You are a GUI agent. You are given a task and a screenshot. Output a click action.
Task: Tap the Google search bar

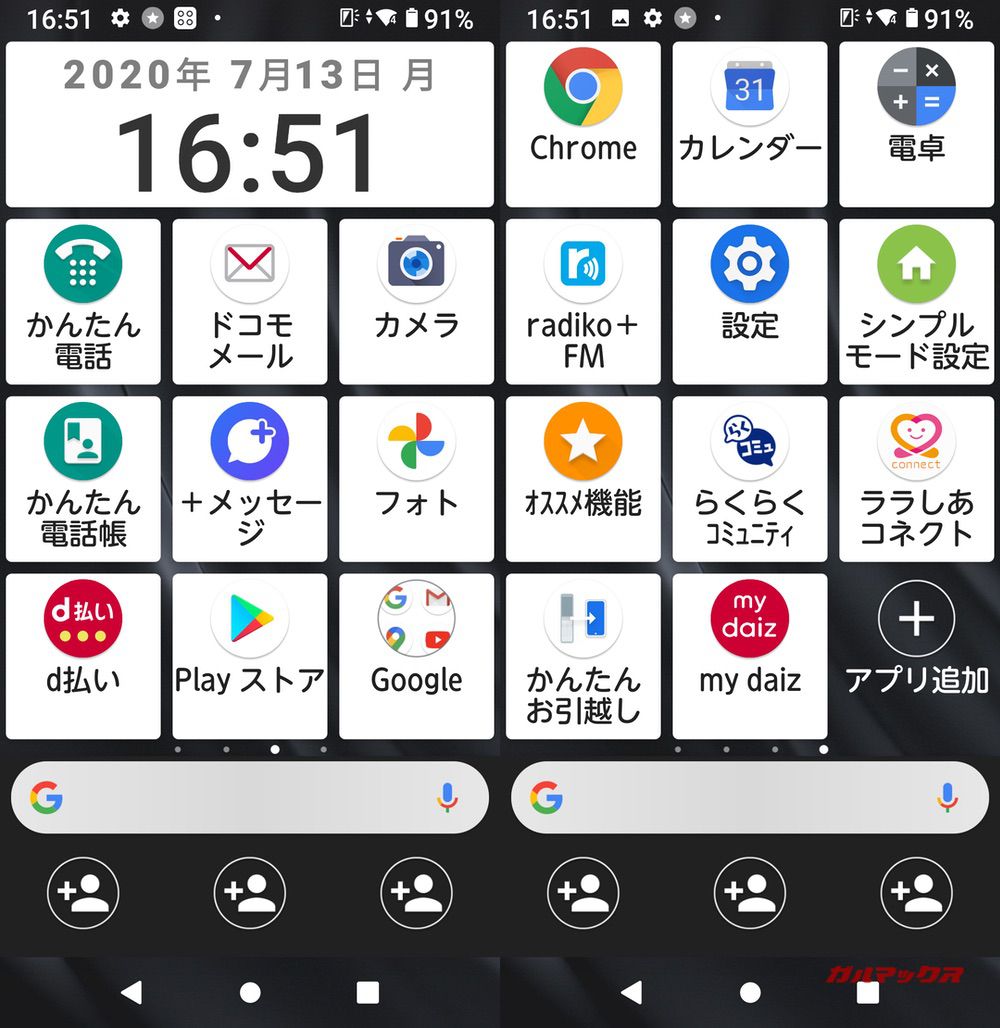[x=230, y=797]
